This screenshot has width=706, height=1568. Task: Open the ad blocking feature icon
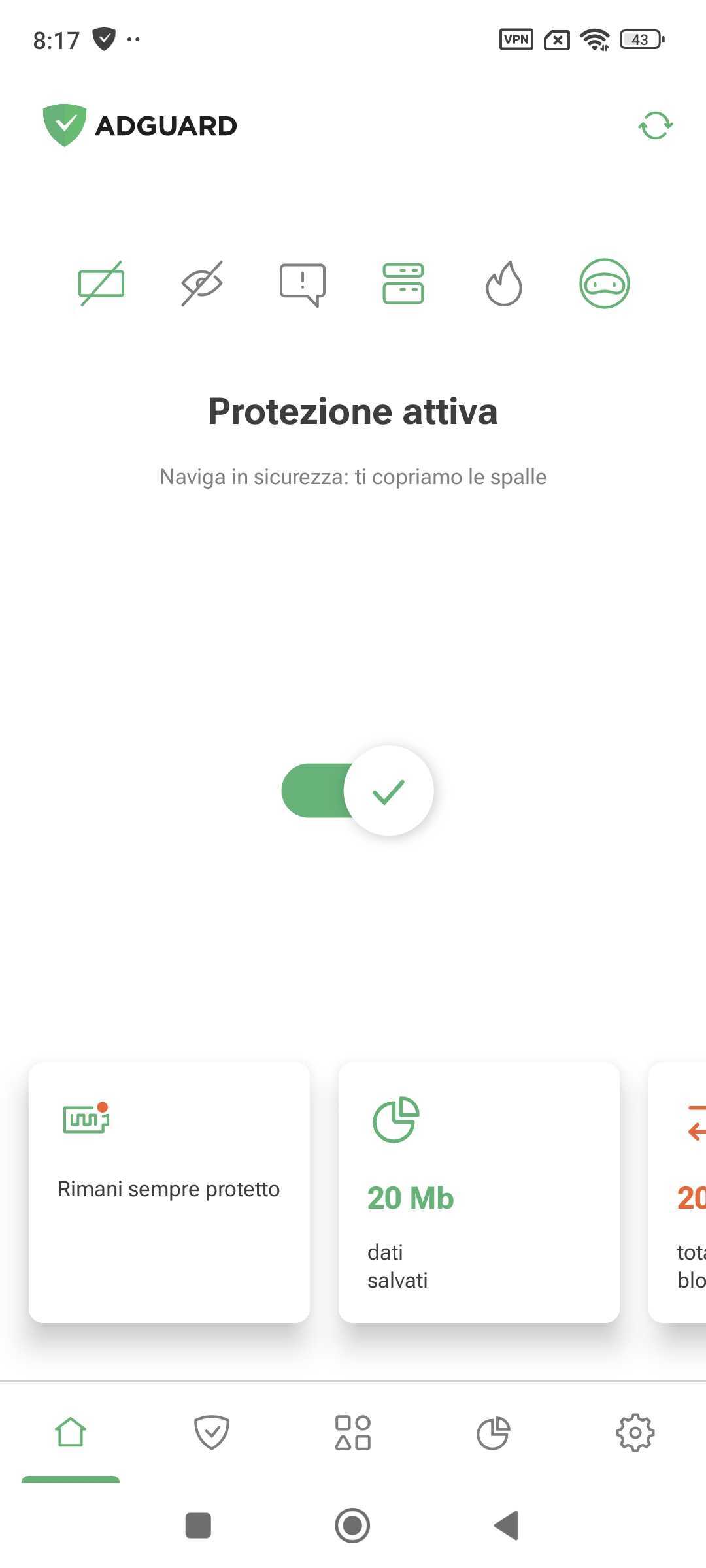click(101, 284)
